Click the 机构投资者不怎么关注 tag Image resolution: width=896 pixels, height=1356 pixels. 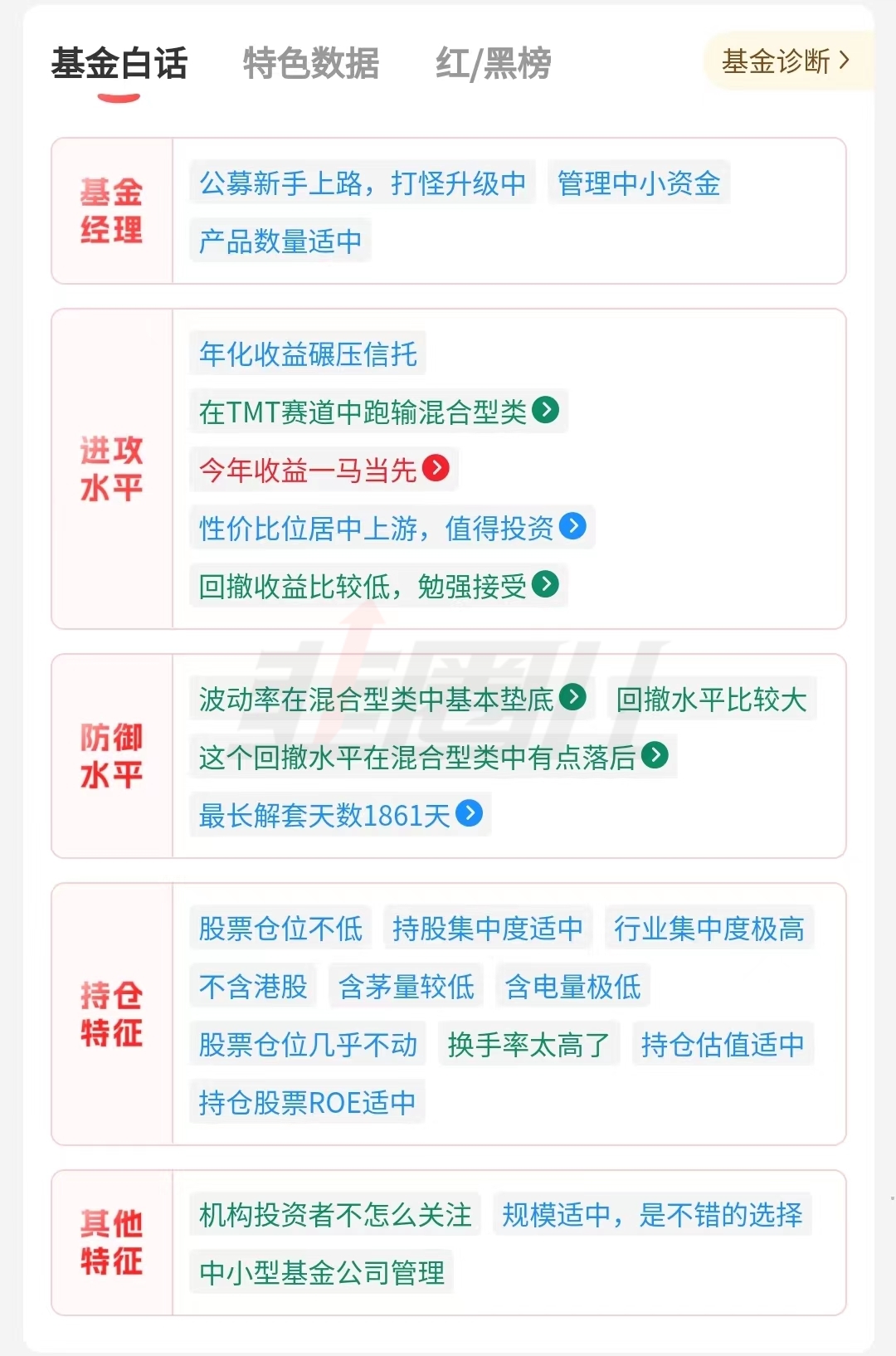[x=334, y=1213]
